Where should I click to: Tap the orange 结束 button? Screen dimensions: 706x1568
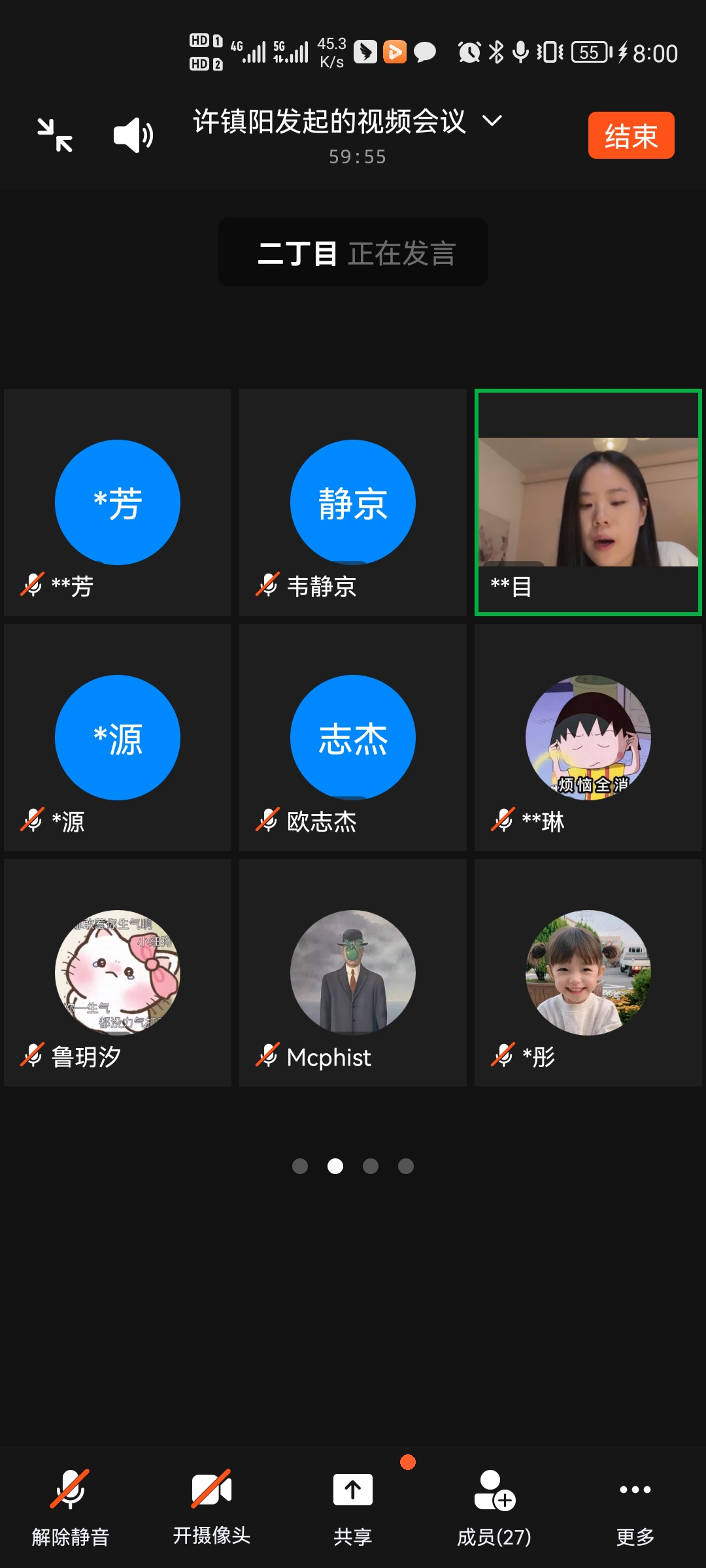631,135
